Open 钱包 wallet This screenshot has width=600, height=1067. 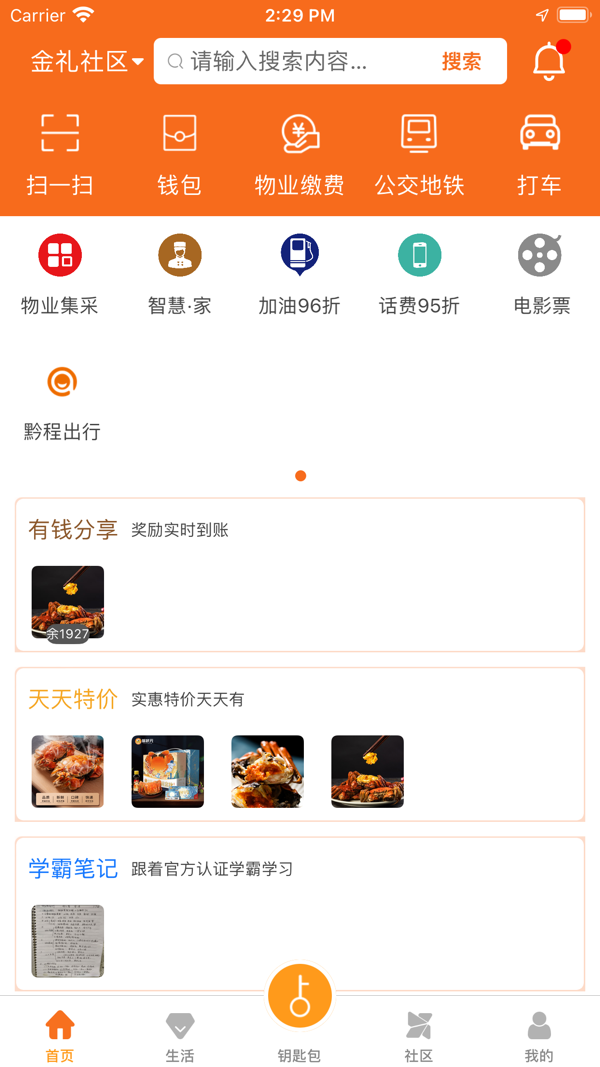[x=180, y=154]
